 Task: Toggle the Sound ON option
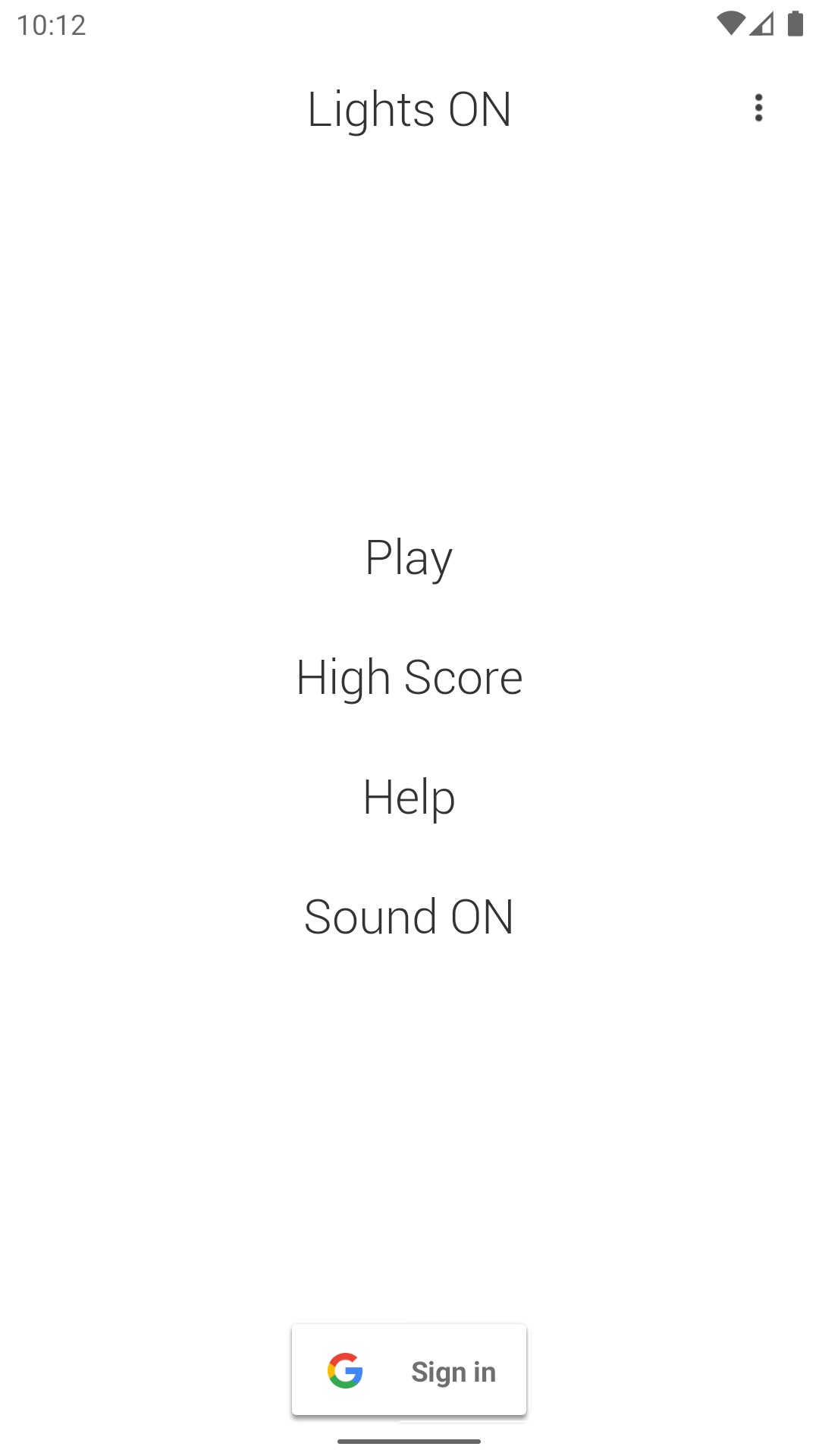click(409, 917)
